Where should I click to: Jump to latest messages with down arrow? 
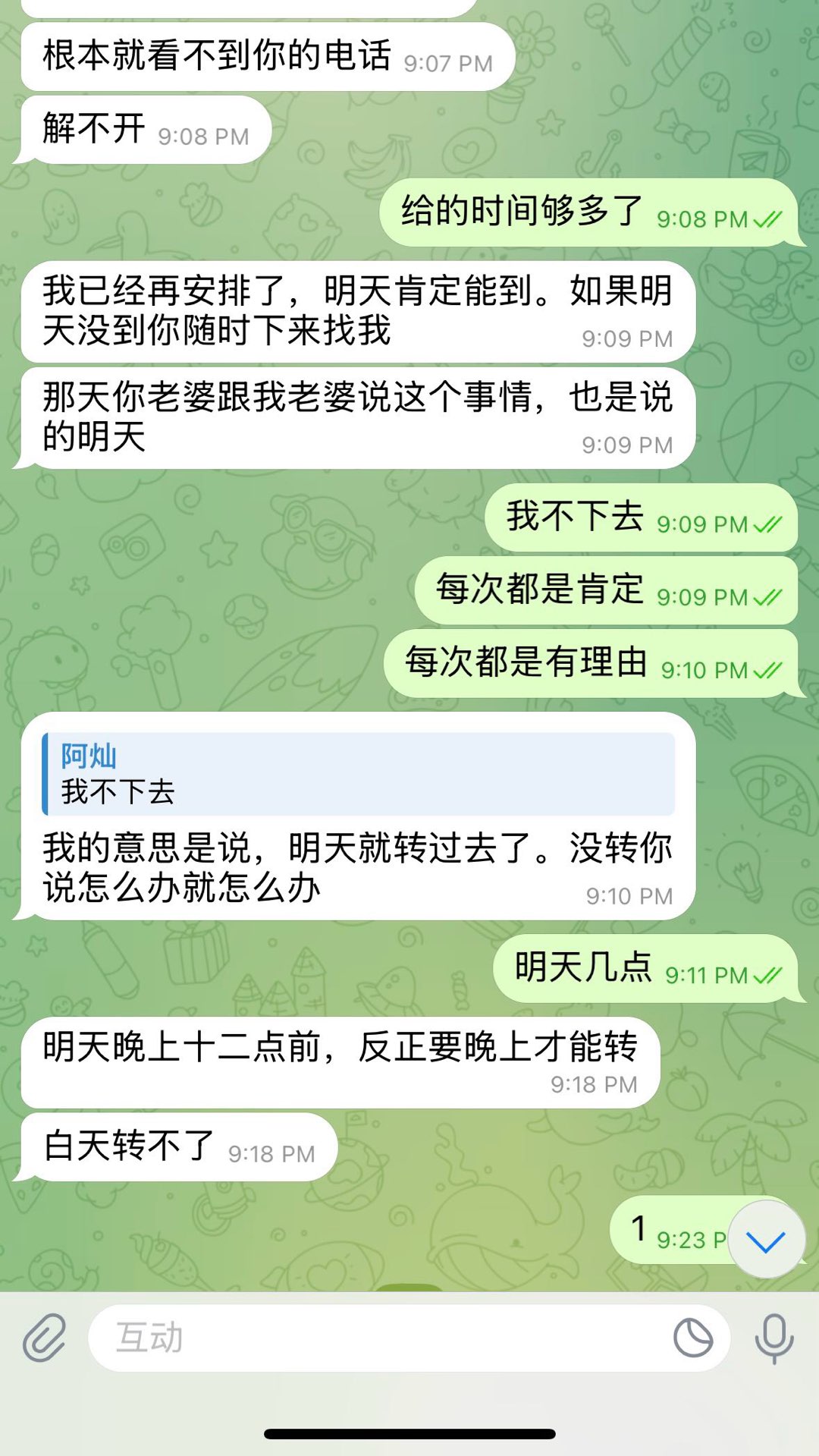point(766,1241)
